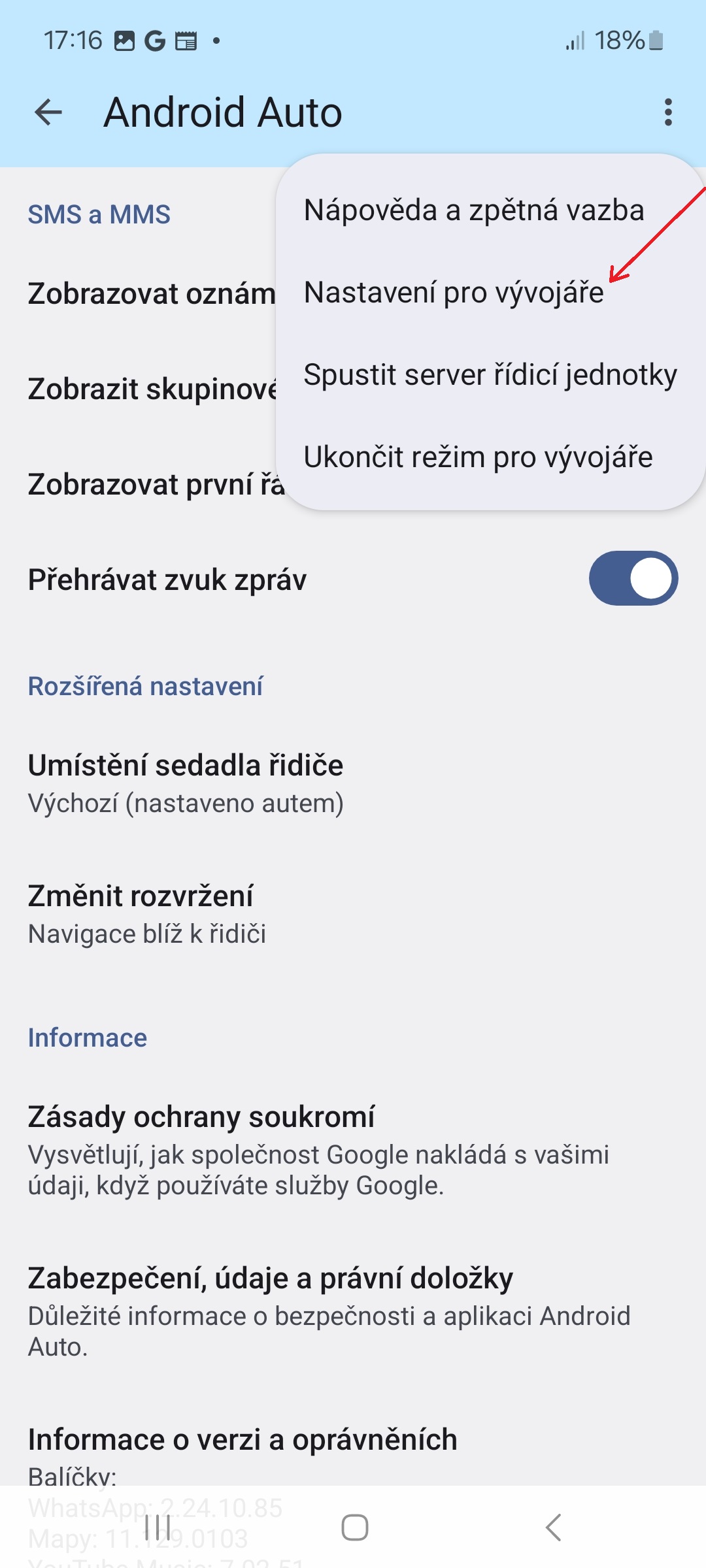This screenshot has height=1568, width=706.
Task: Open Nápověda a zpětná vazba
Action: 490,210
